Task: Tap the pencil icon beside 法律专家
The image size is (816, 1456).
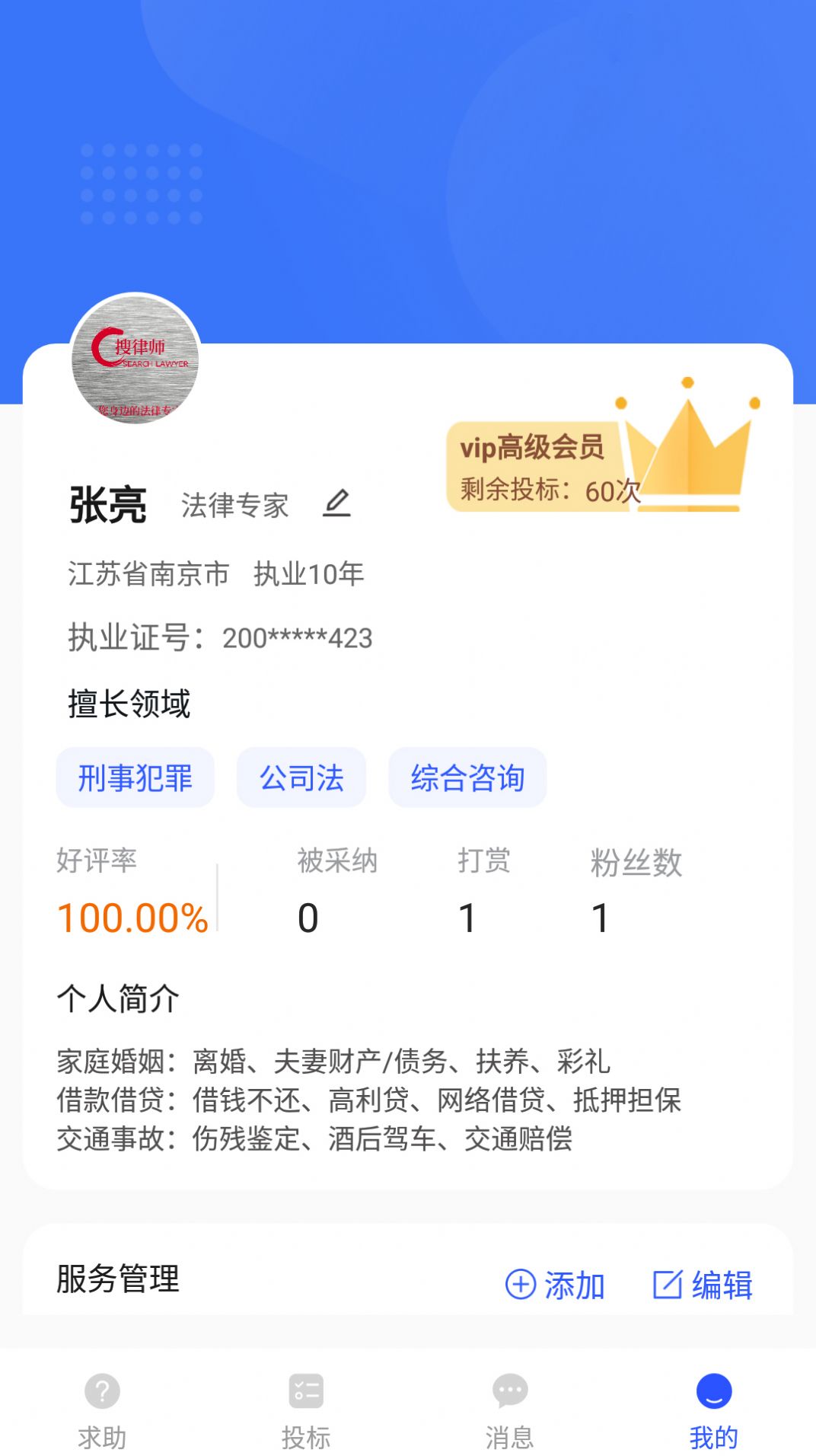Action: coord(336,503)
